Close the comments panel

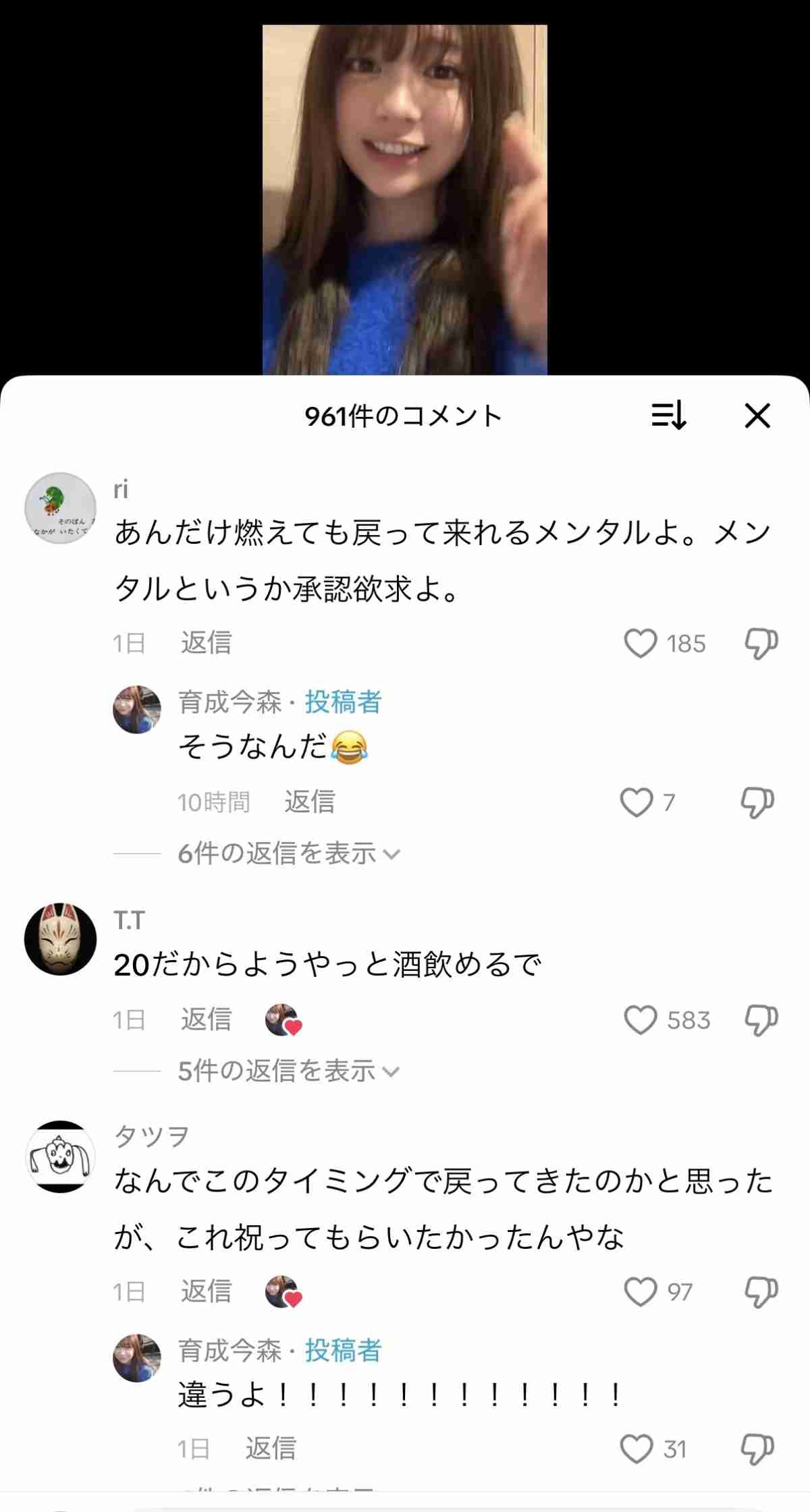[x=757, y=416]
